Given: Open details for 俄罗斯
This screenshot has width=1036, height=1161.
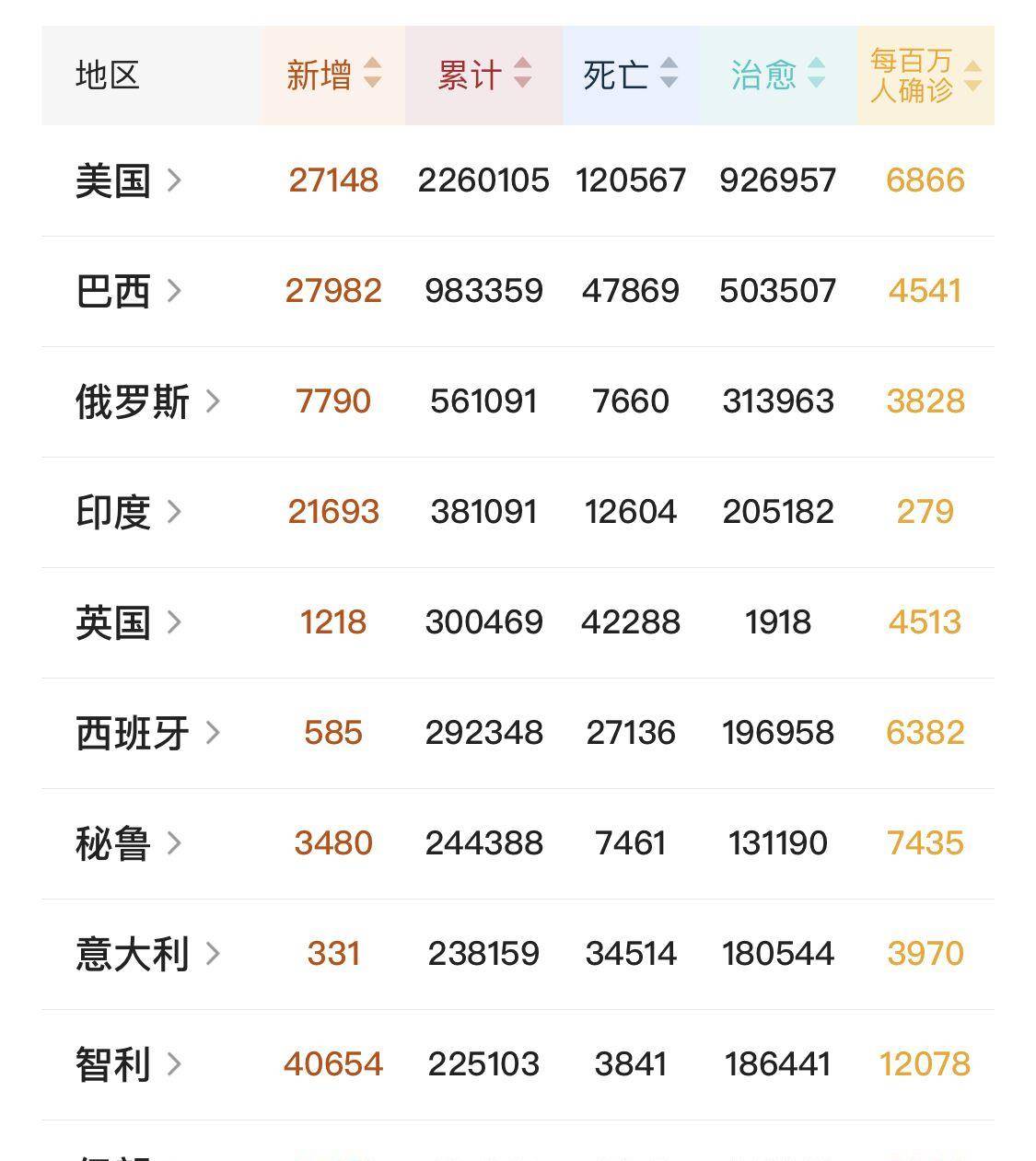Looking at the screenshot, I should tap(147, 401).
